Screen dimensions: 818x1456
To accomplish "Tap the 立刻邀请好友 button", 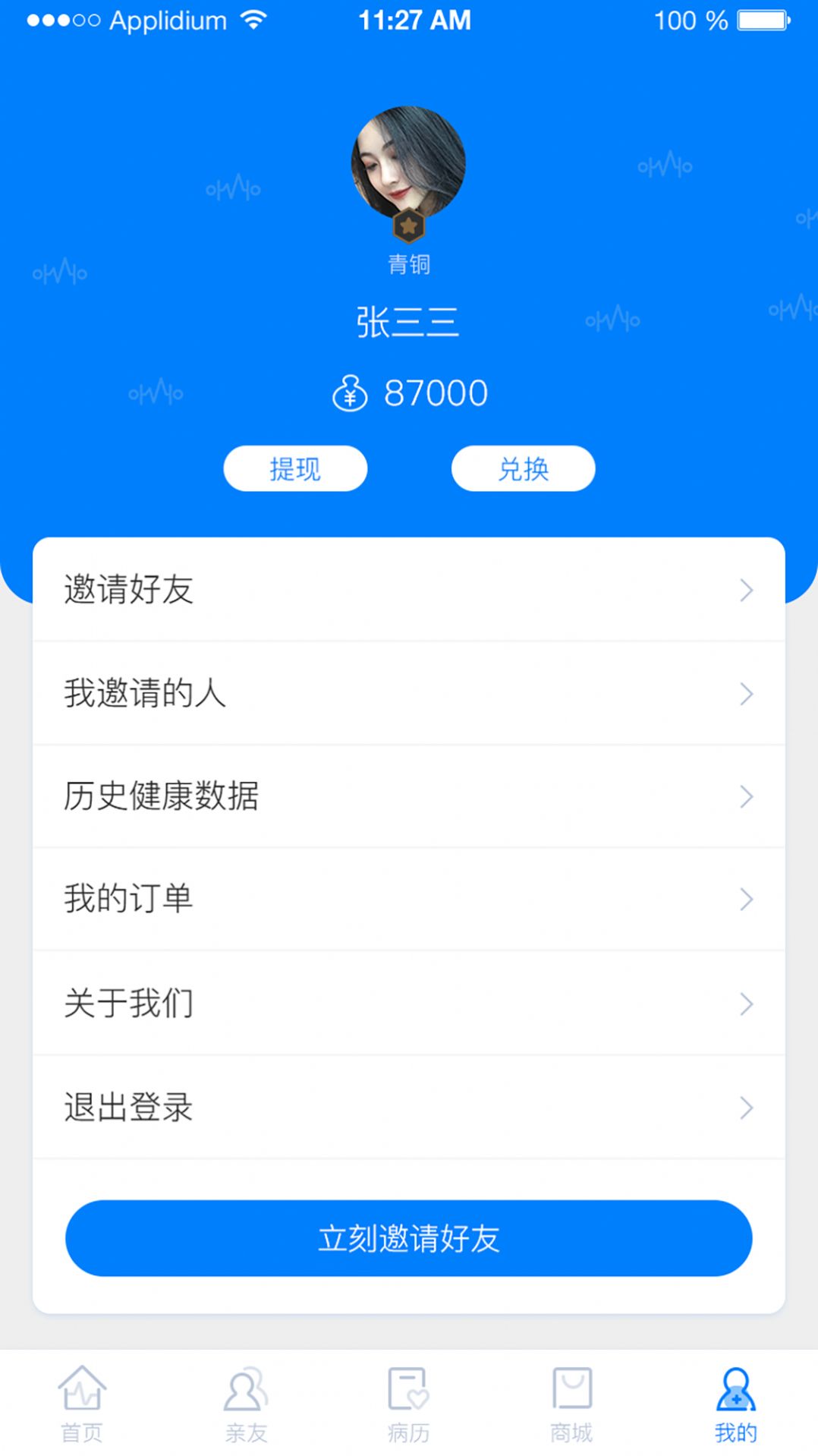I will 408,1238.
